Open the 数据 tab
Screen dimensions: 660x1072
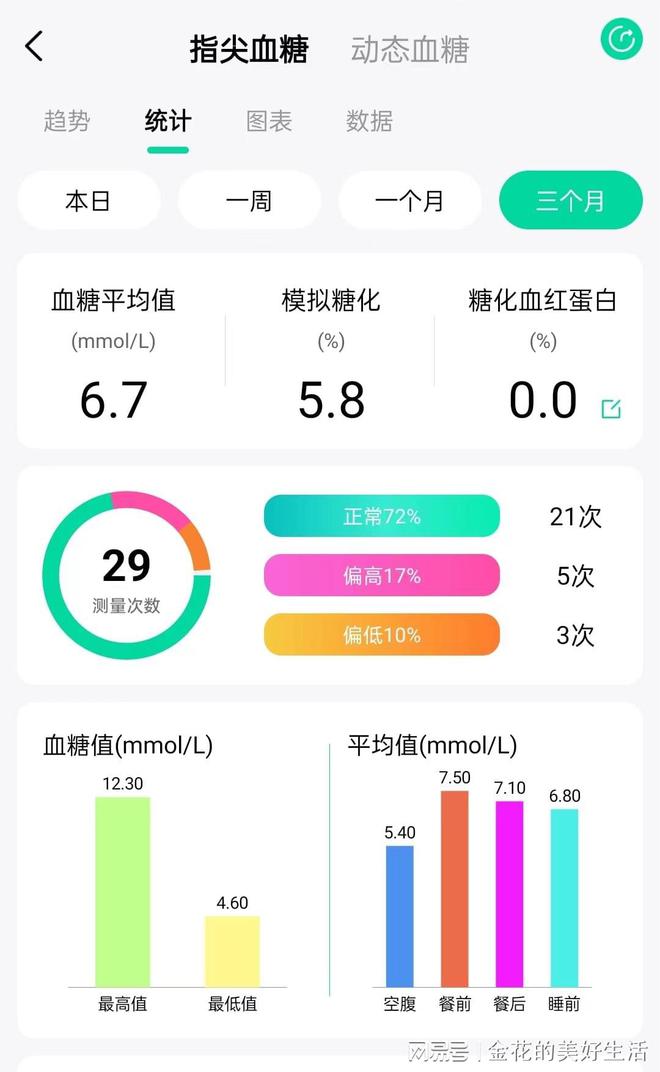point(369,121)
